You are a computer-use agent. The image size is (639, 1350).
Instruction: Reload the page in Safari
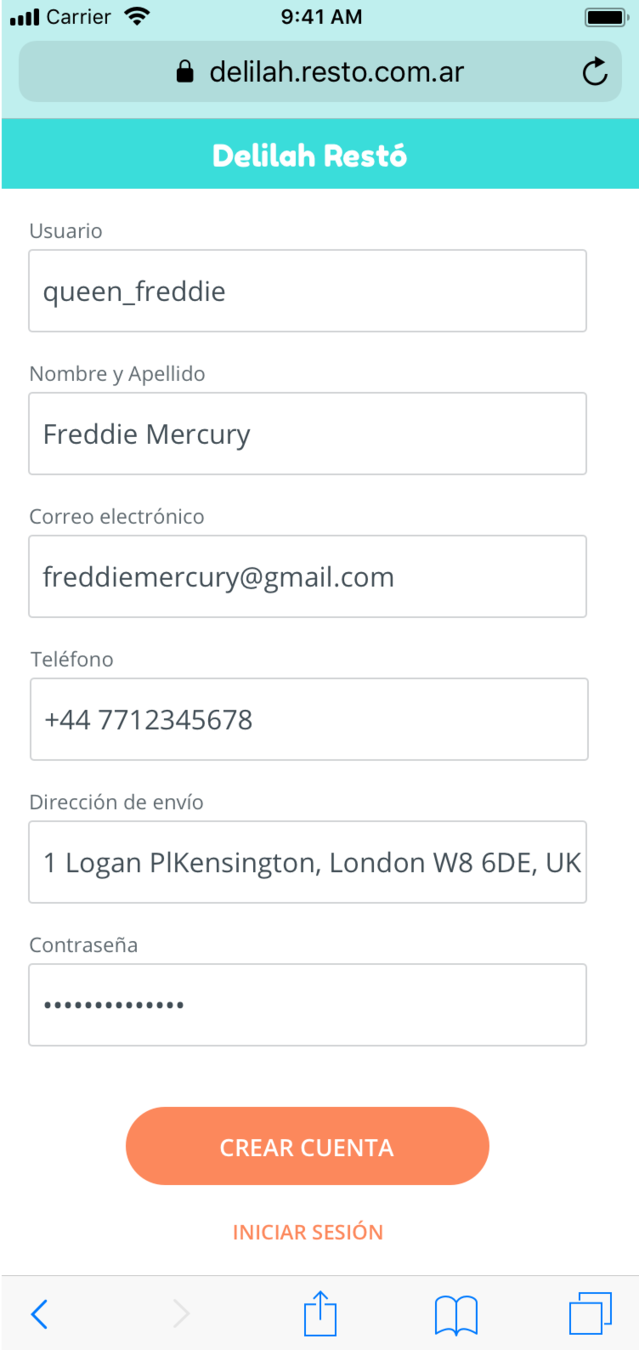tap(595, 72)
